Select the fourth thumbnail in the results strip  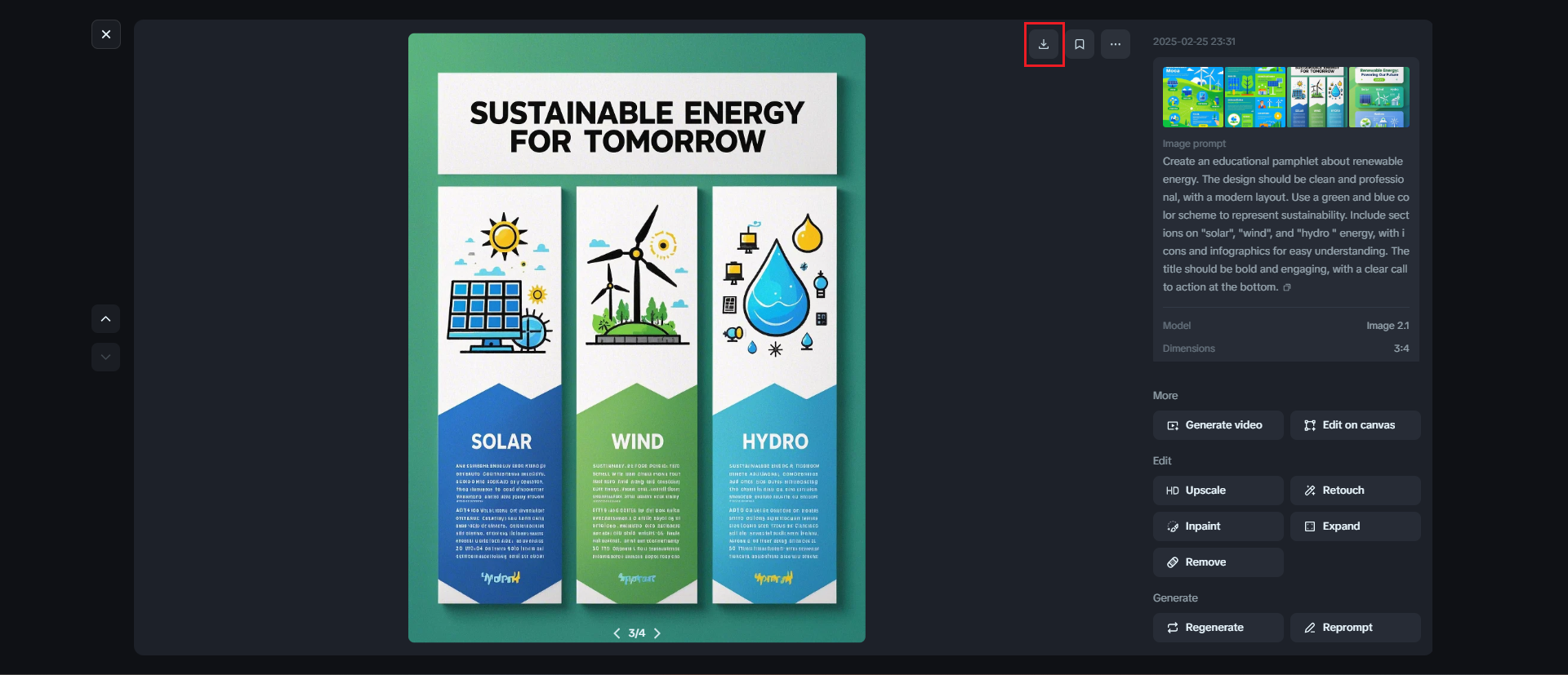point(1379,97)
